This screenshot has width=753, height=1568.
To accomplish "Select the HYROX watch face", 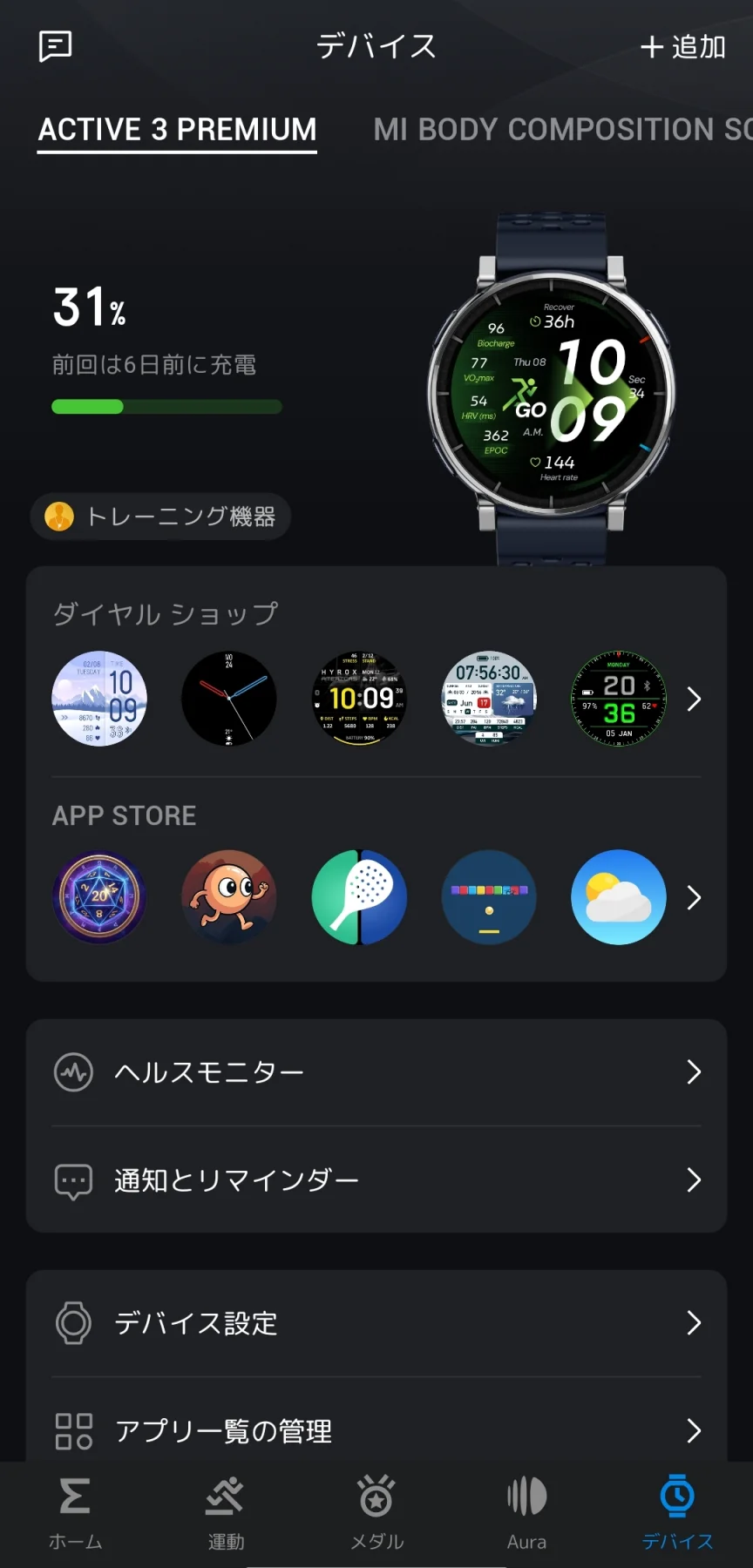I will [359, 699].
